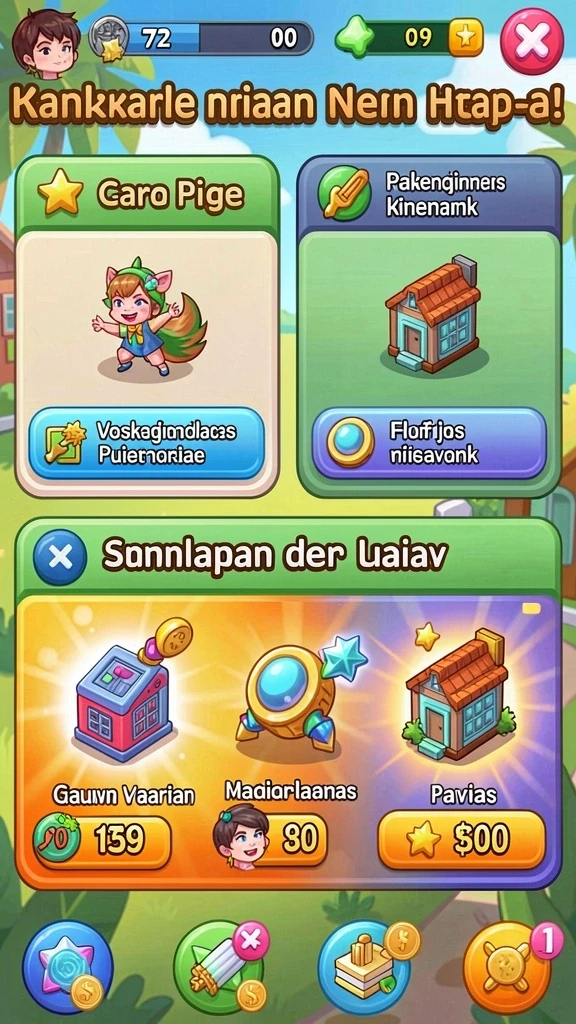
Task: Buy Gauvn Vaarian for 159
Action: tap(102, 840)
